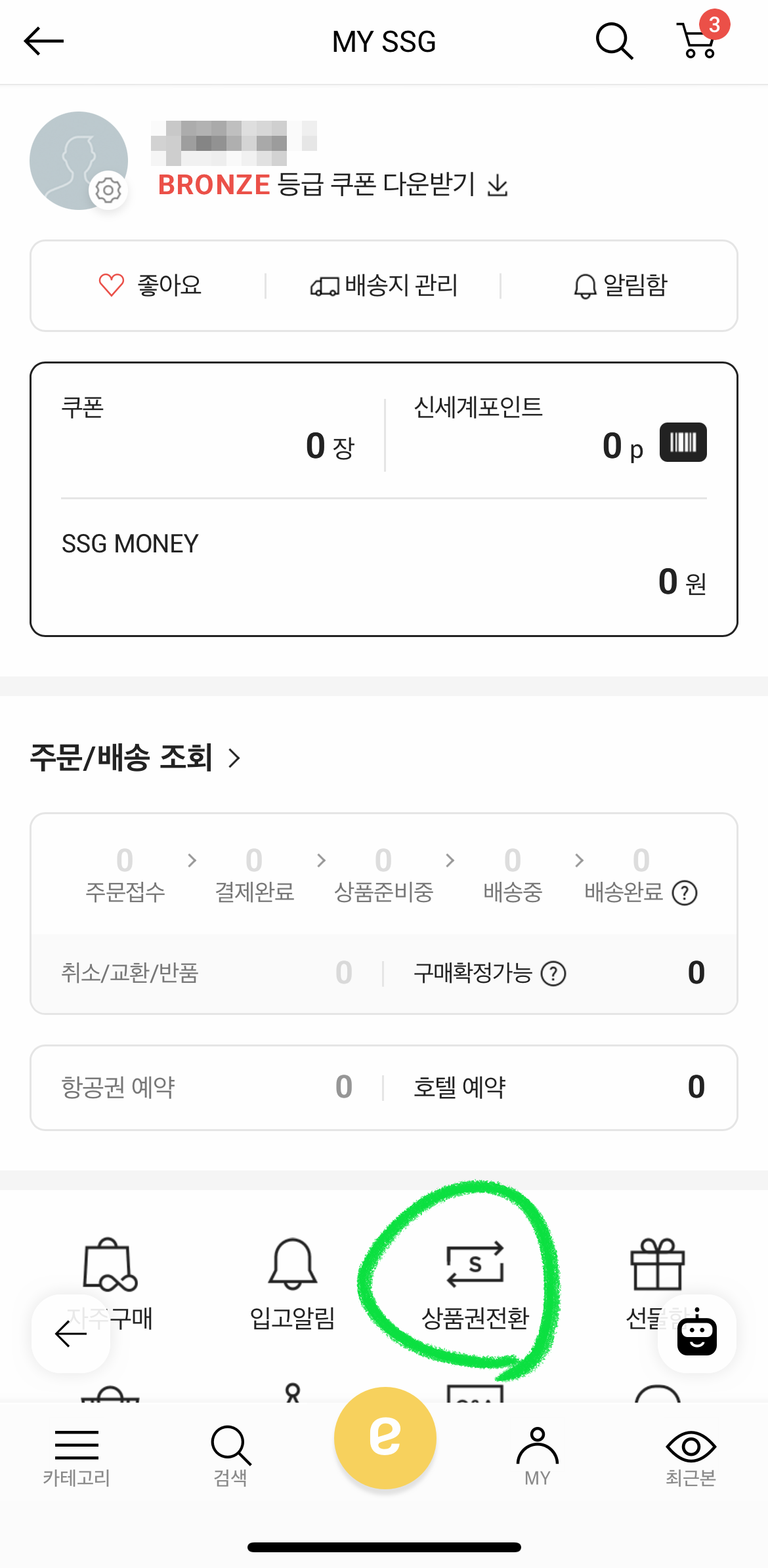Tap the help icon beside 구매확정가능
Viewport: 768px width, 1568px height.
(x=553, y=974)
